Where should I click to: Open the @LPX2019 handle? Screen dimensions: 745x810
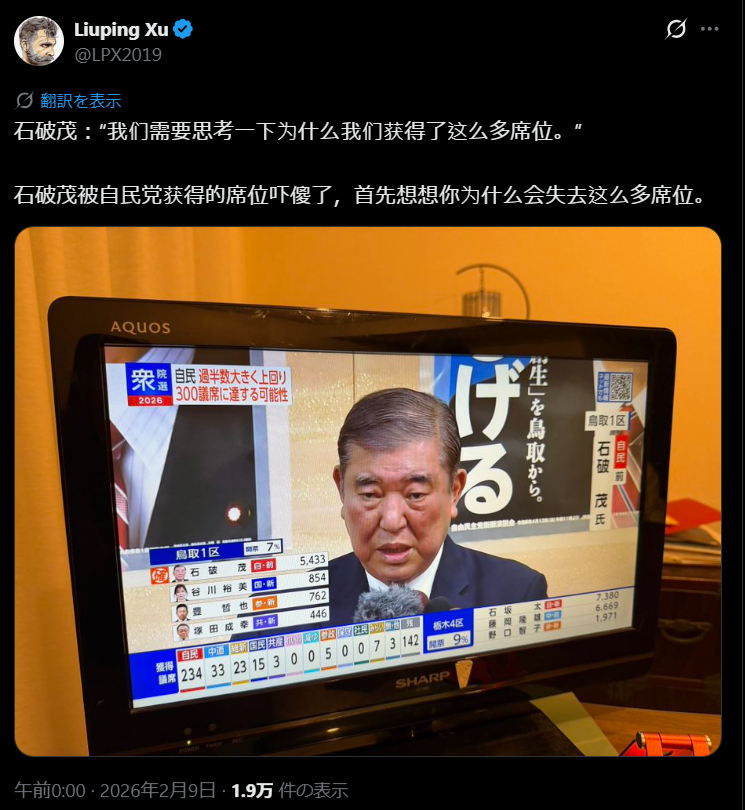pos(117,54)
